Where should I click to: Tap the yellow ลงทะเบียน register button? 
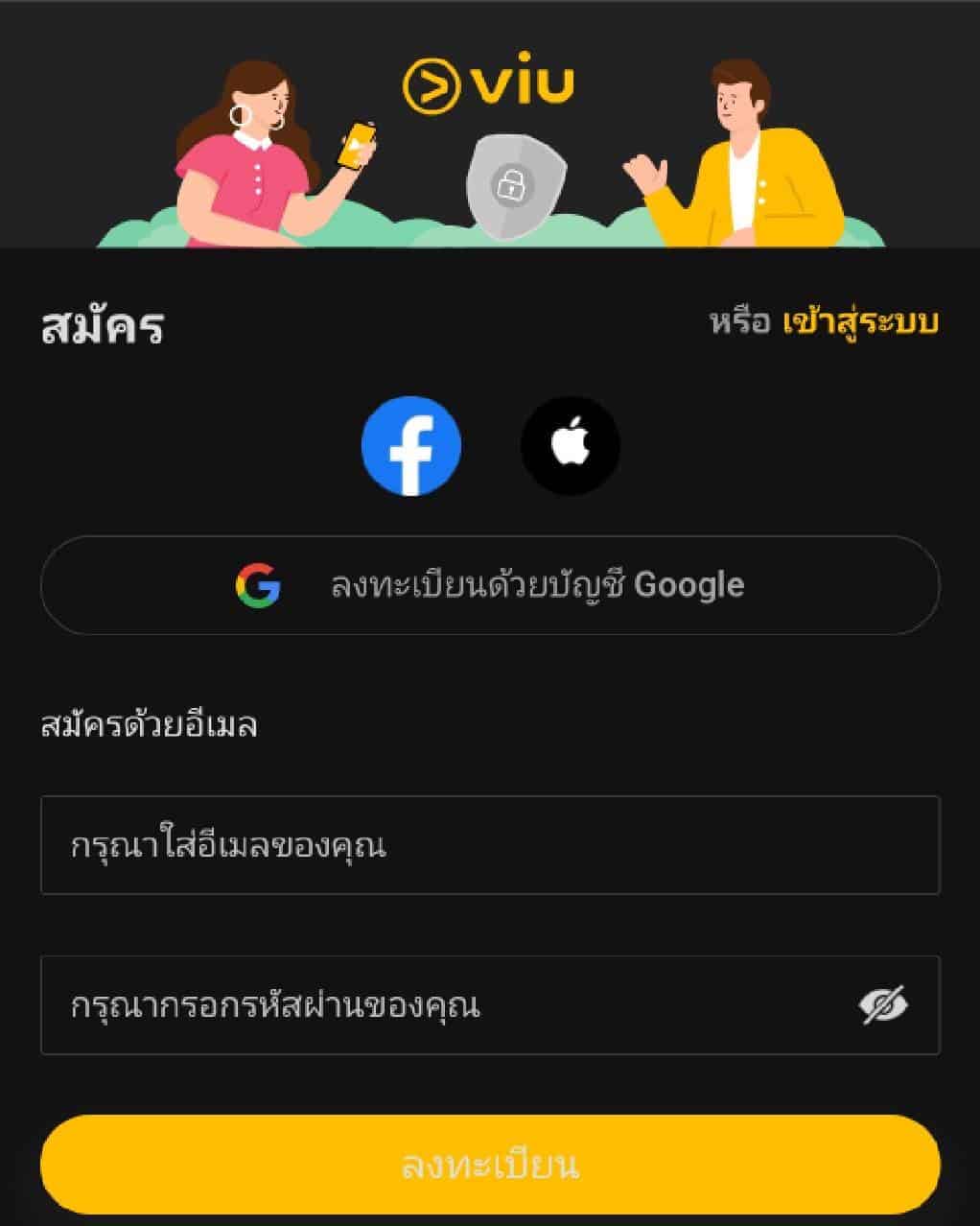(x=490, y=1165)
